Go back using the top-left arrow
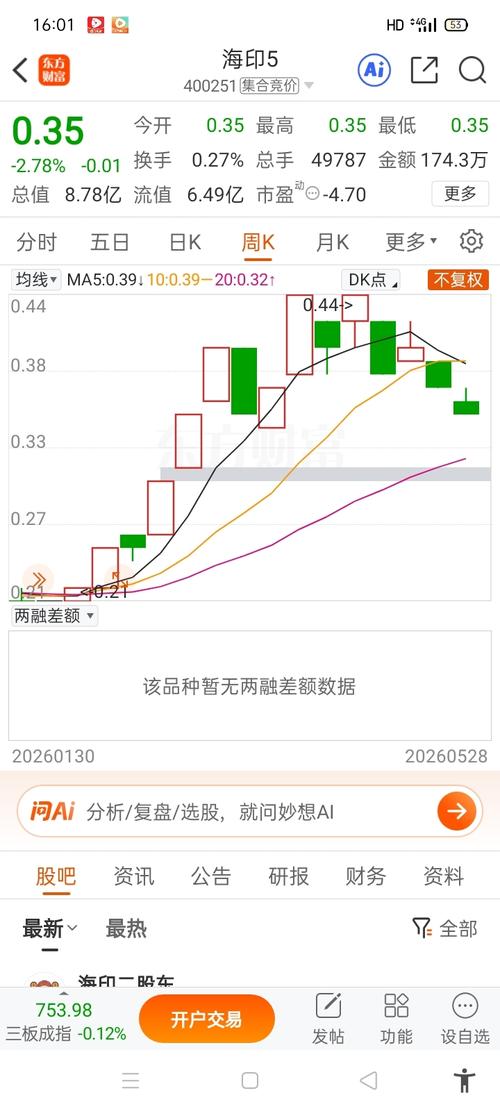 20,70
